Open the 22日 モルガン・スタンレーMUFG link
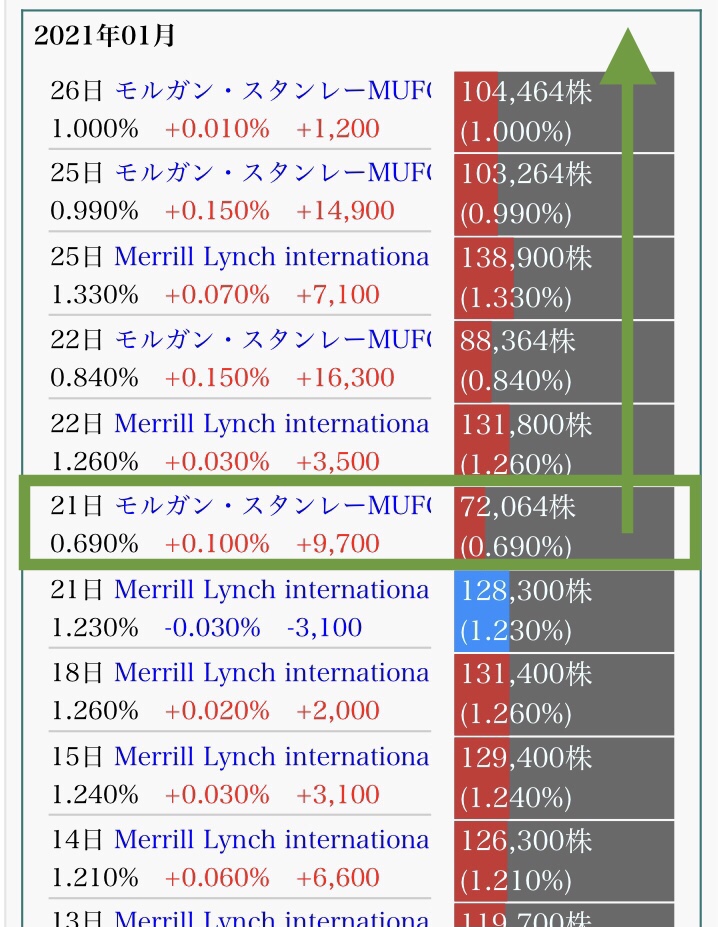This screenshot has width=718, height=927. click(272, 340)
